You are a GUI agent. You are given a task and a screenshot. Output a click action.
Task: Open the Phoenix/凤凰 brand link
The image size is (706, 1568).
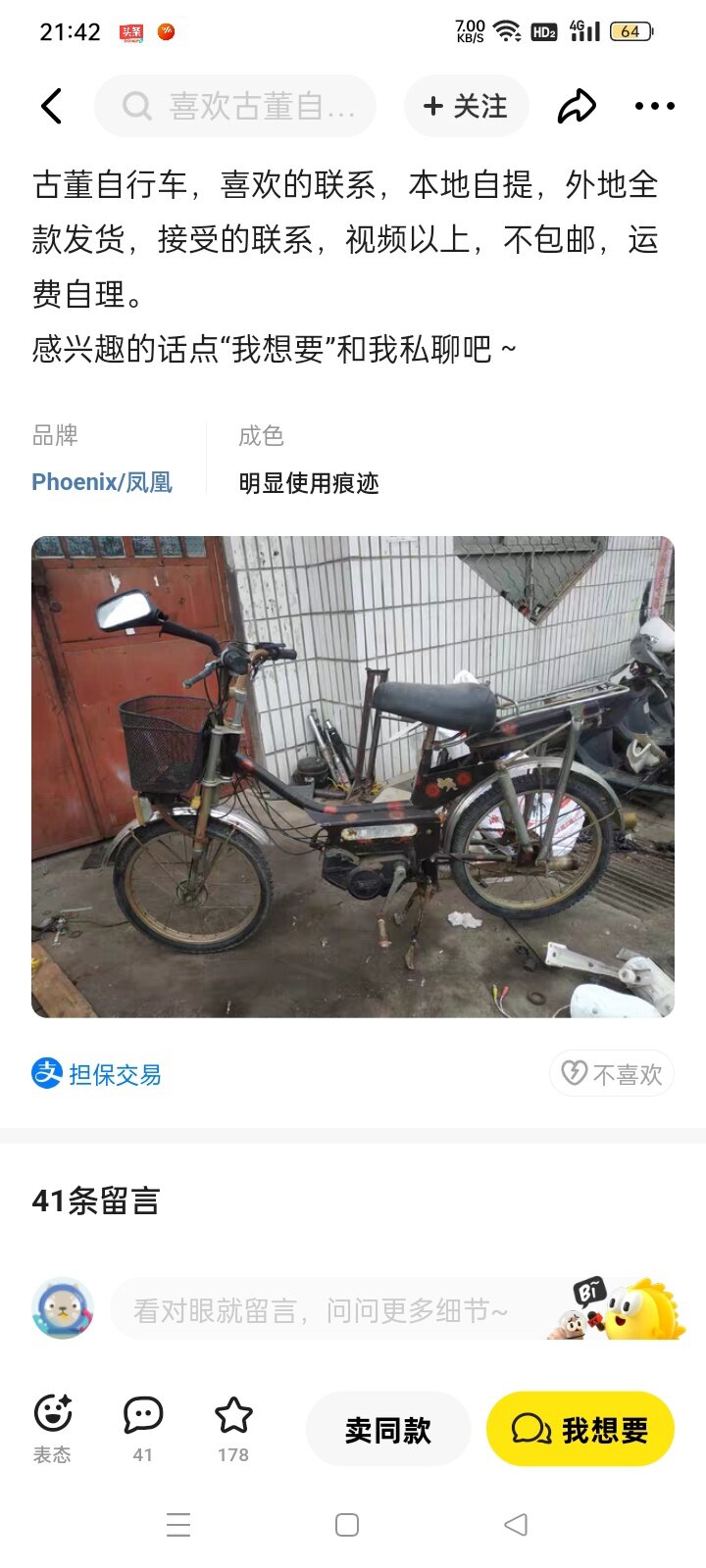pyautogui.click(x=102, y=482)
